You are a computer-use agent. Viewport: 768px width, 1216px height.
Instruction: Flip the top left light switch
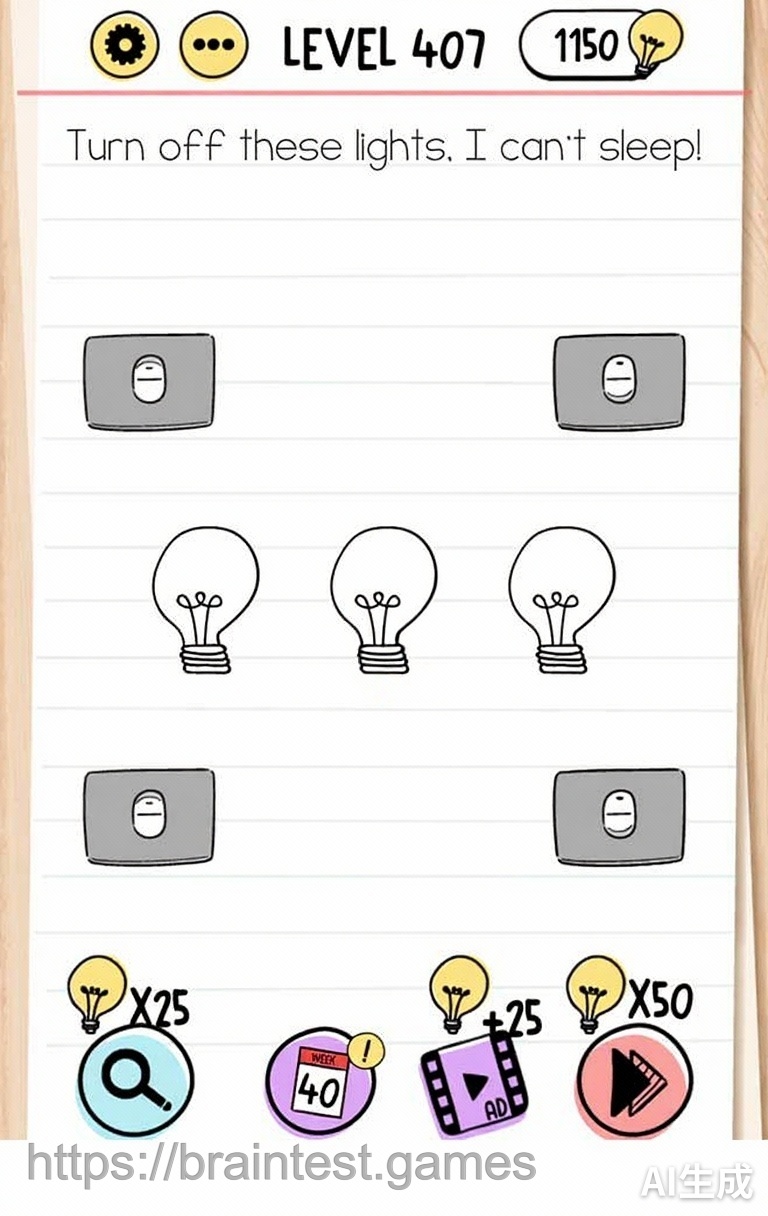[150, 382]
